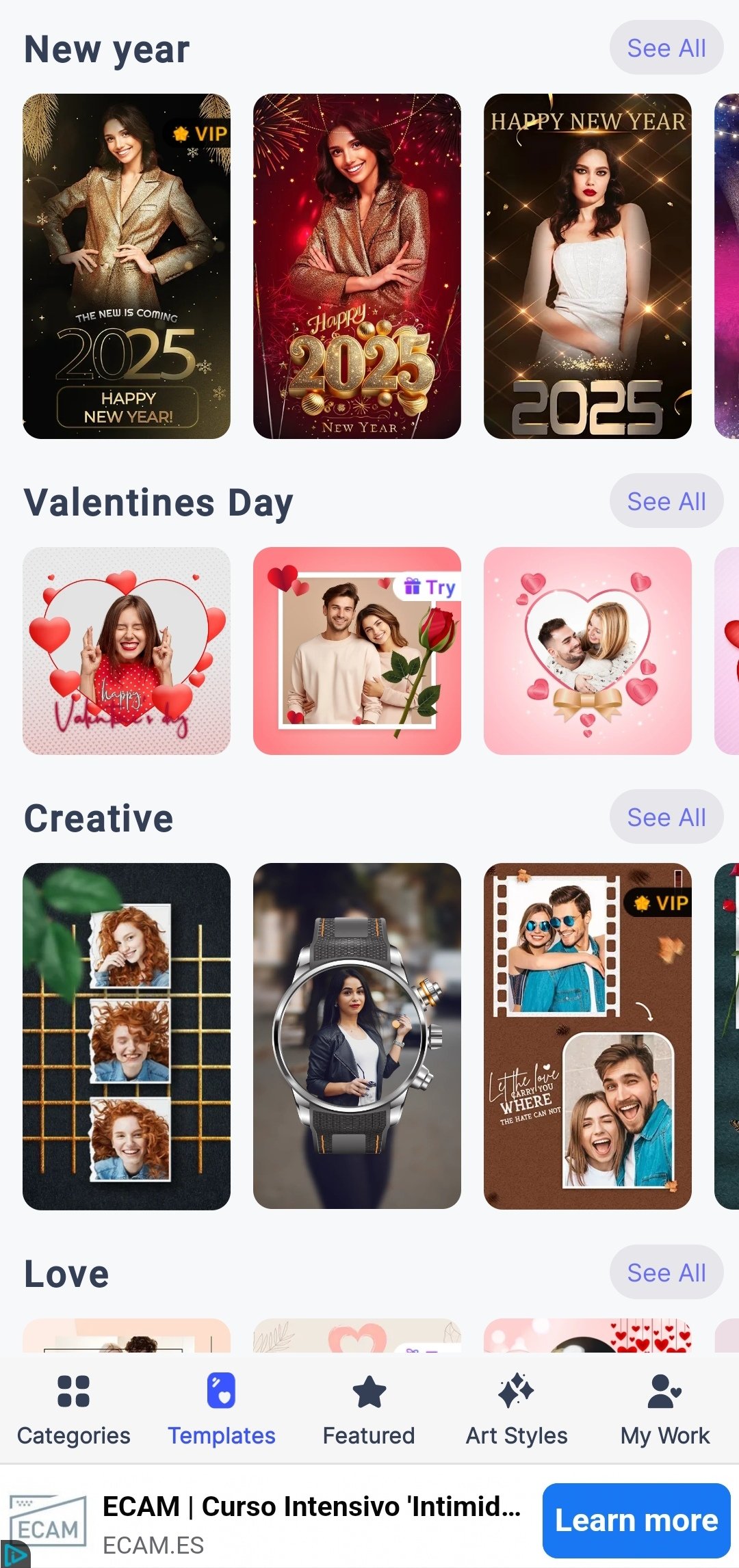See all New year templates
The height and width of the screenshot is (1568, 739).
[x=666, y=48]
